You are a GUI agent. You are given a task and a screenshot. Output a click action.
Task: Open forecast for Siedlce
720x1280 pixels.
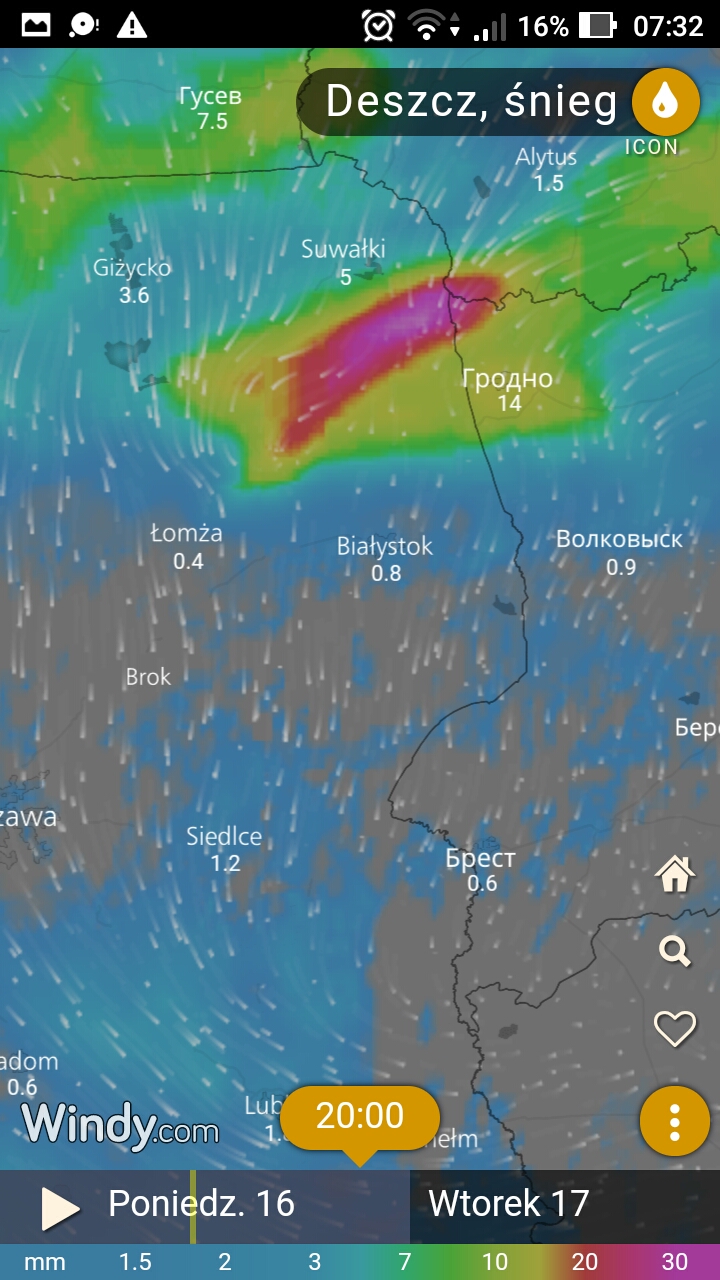(225, 848)
